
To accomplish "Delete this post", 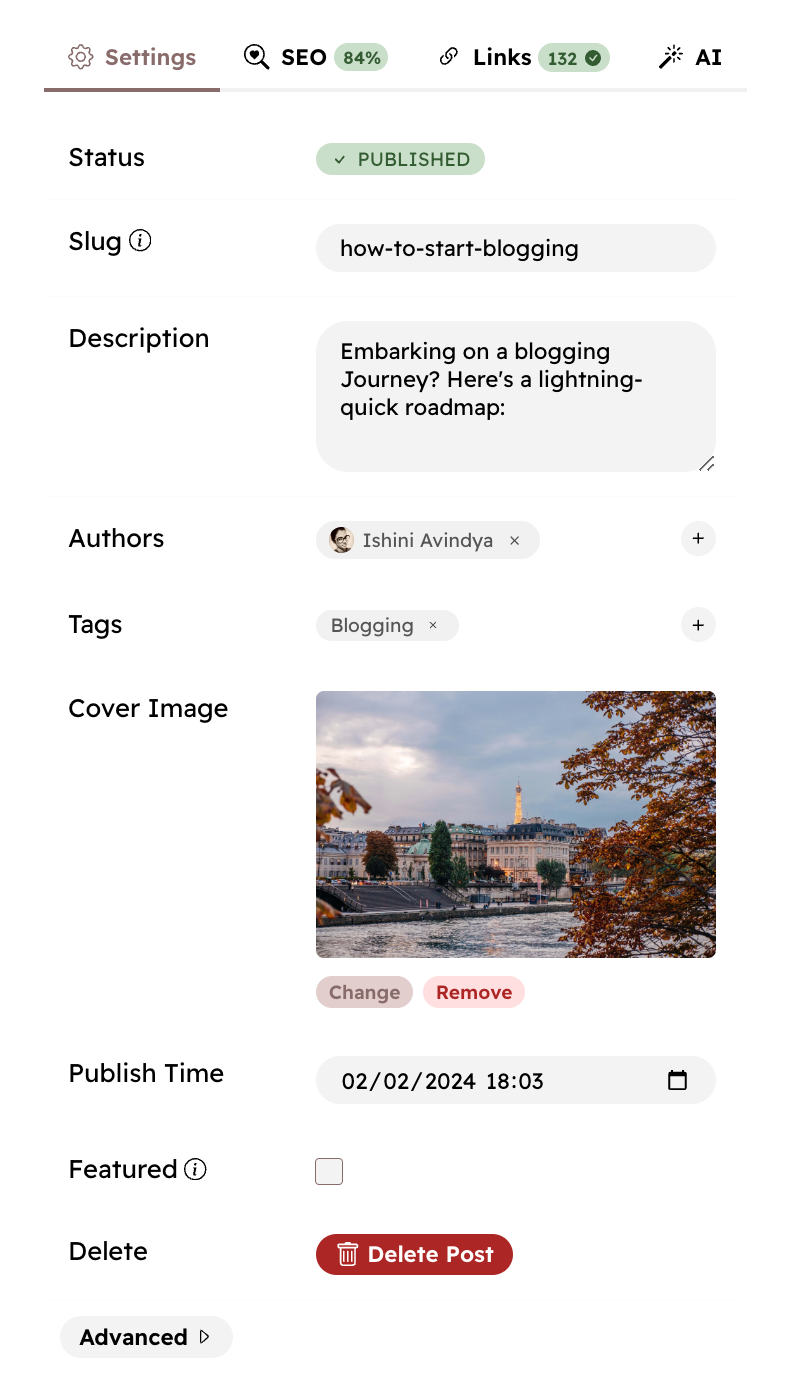I will tap(414, 1254).
